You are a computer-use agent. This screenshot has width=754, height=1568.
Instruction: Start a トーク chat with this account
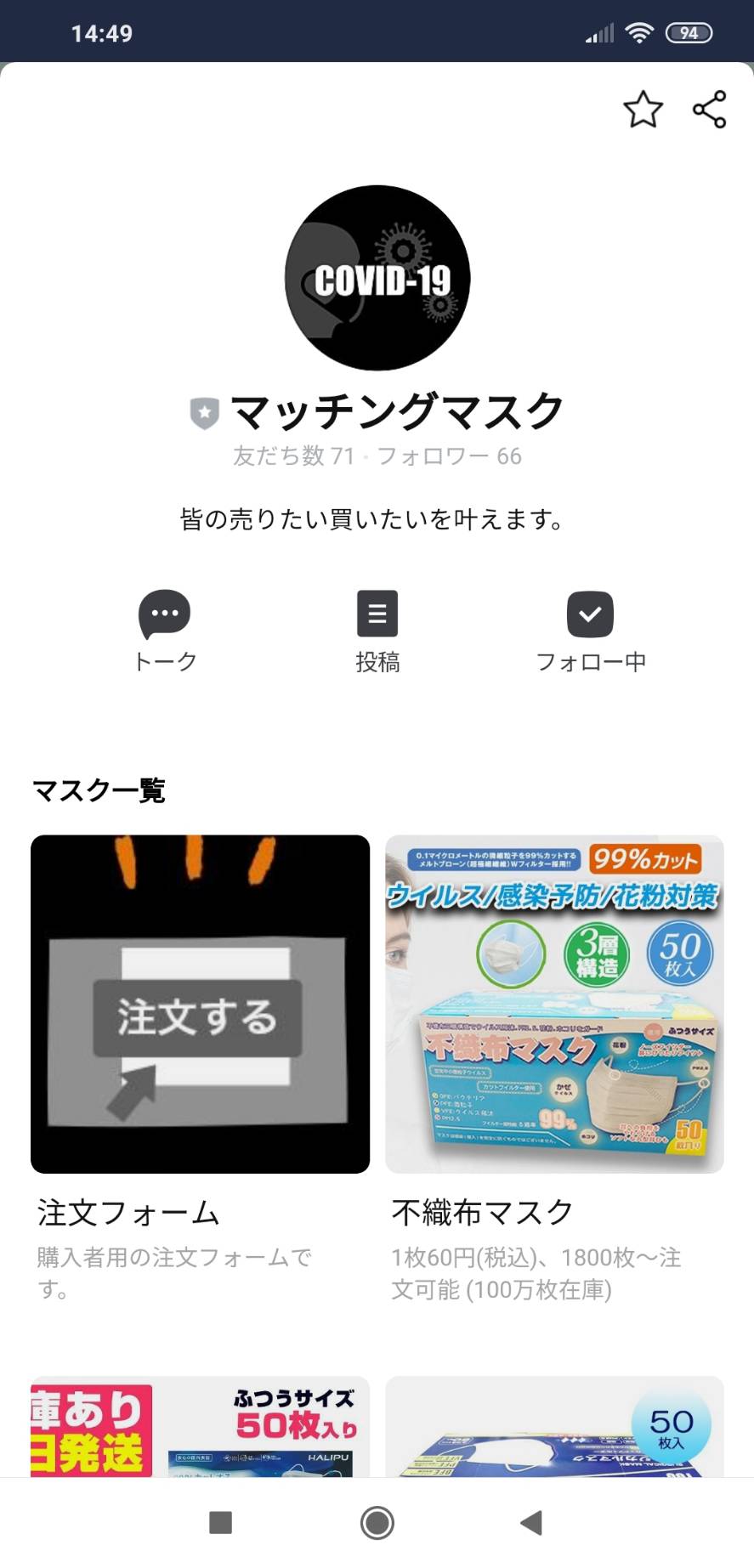pyautogui.click(x=165, y=631)
